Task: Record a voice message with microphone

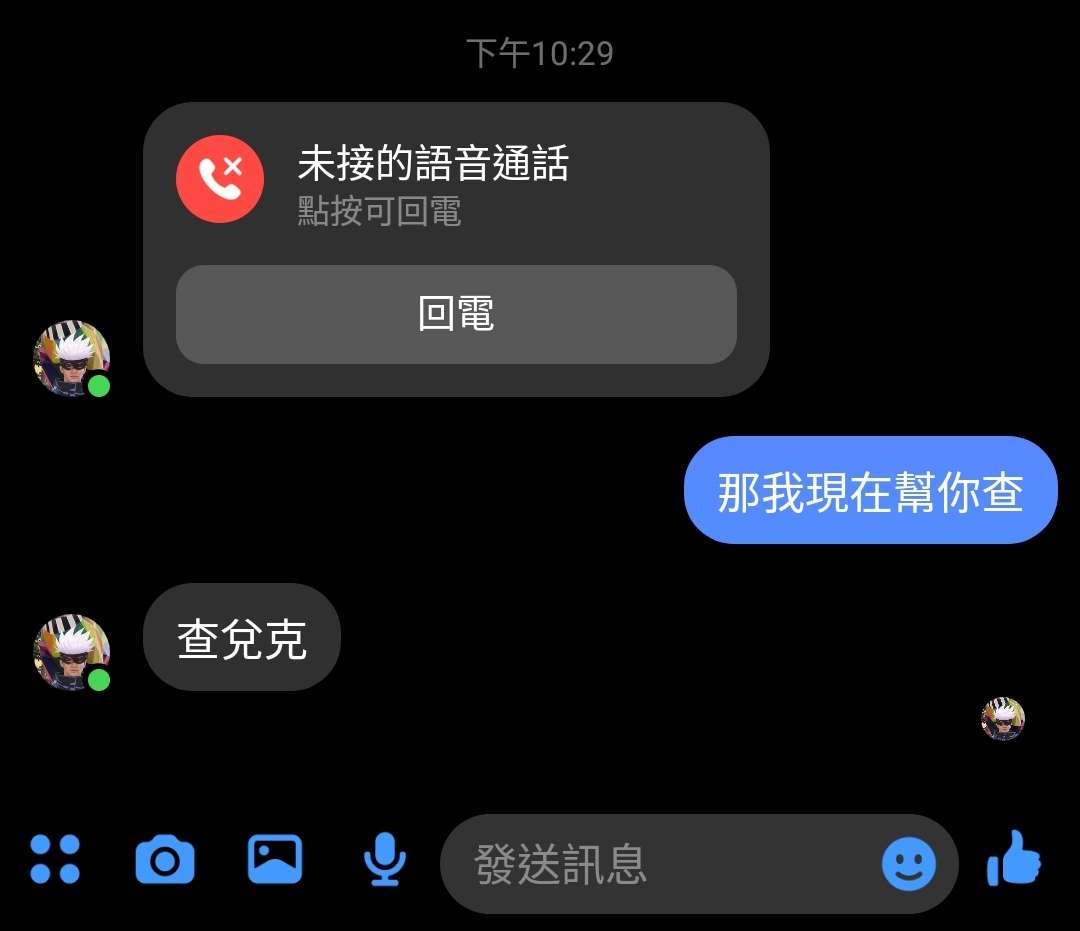Action: (x=384, y=860)
